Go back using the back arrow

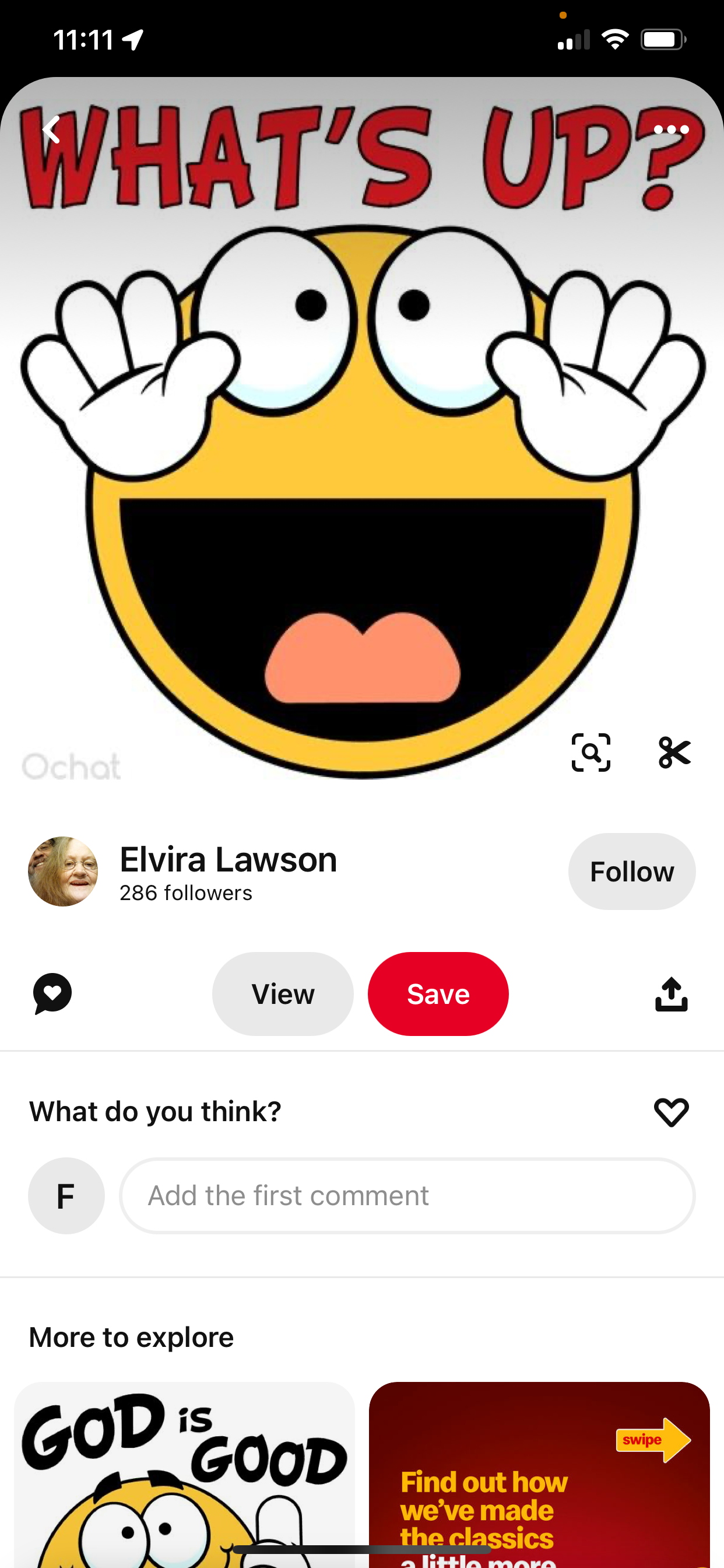pyautogui.click(x=52, y=130)
